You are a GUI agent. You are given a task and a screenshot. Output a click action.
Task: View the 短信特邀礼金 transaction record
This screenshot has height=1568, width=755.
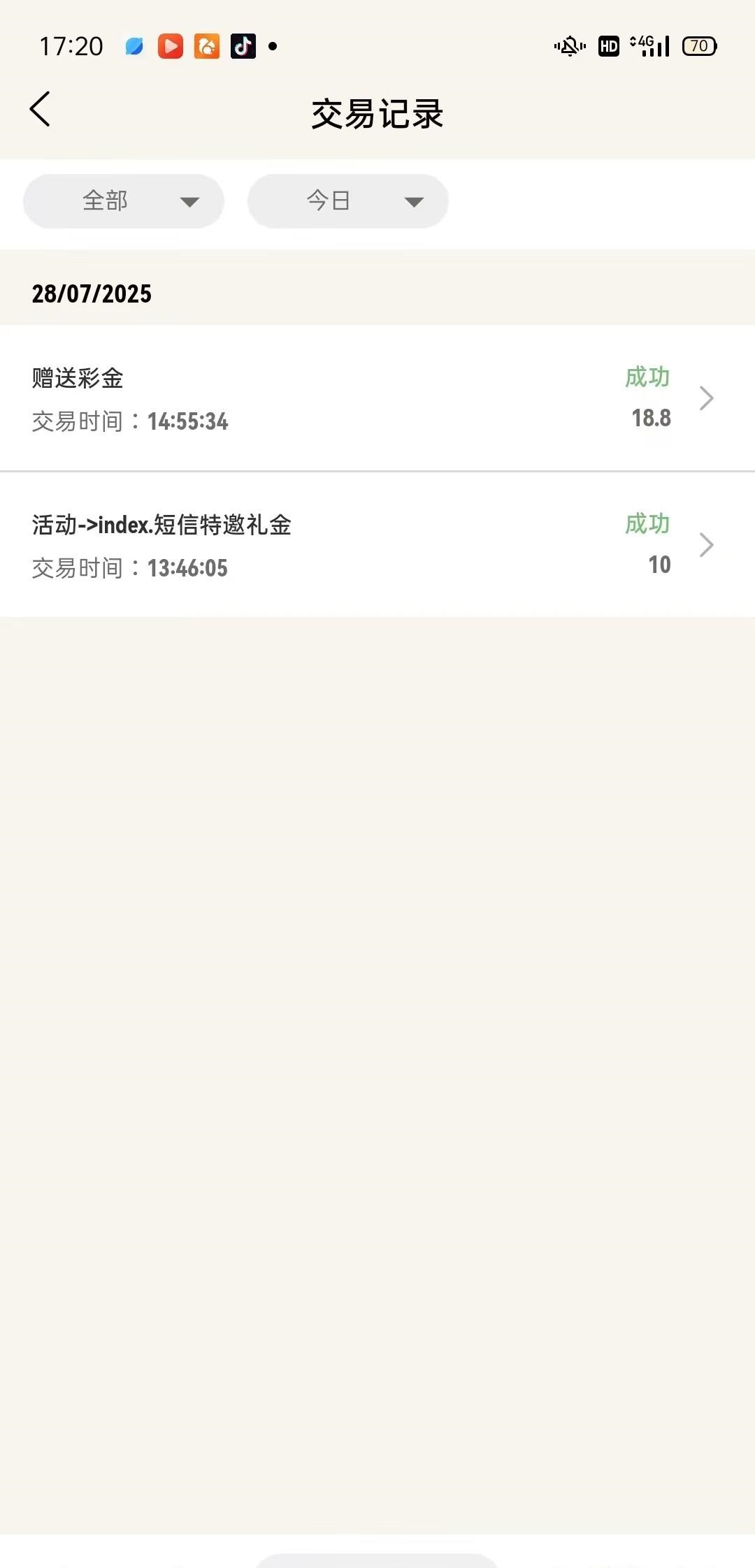click(x=377, y=545)
